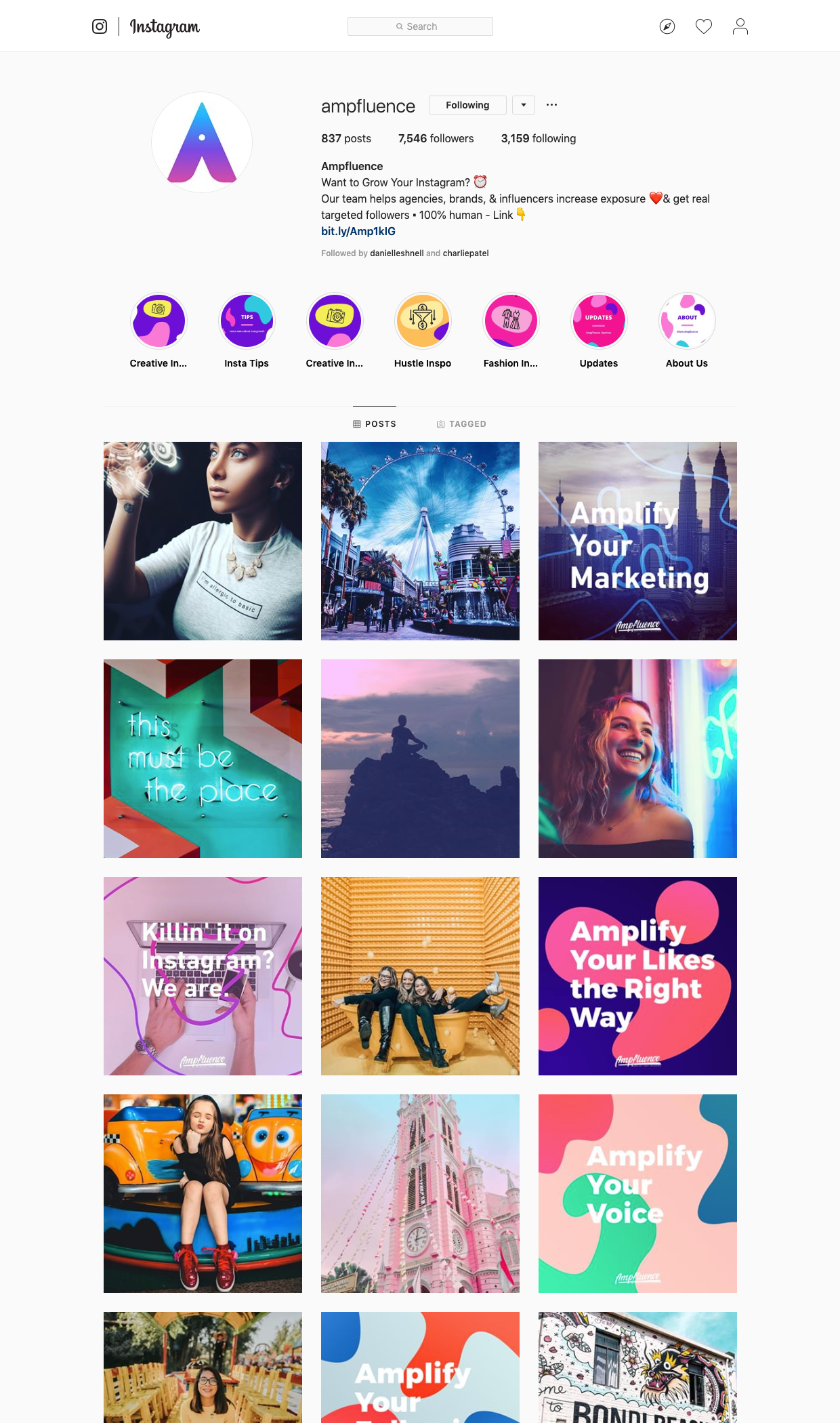Open the neon 'this must be the place' post
This screenshot has width=840, height=1423.
[203, 758]
